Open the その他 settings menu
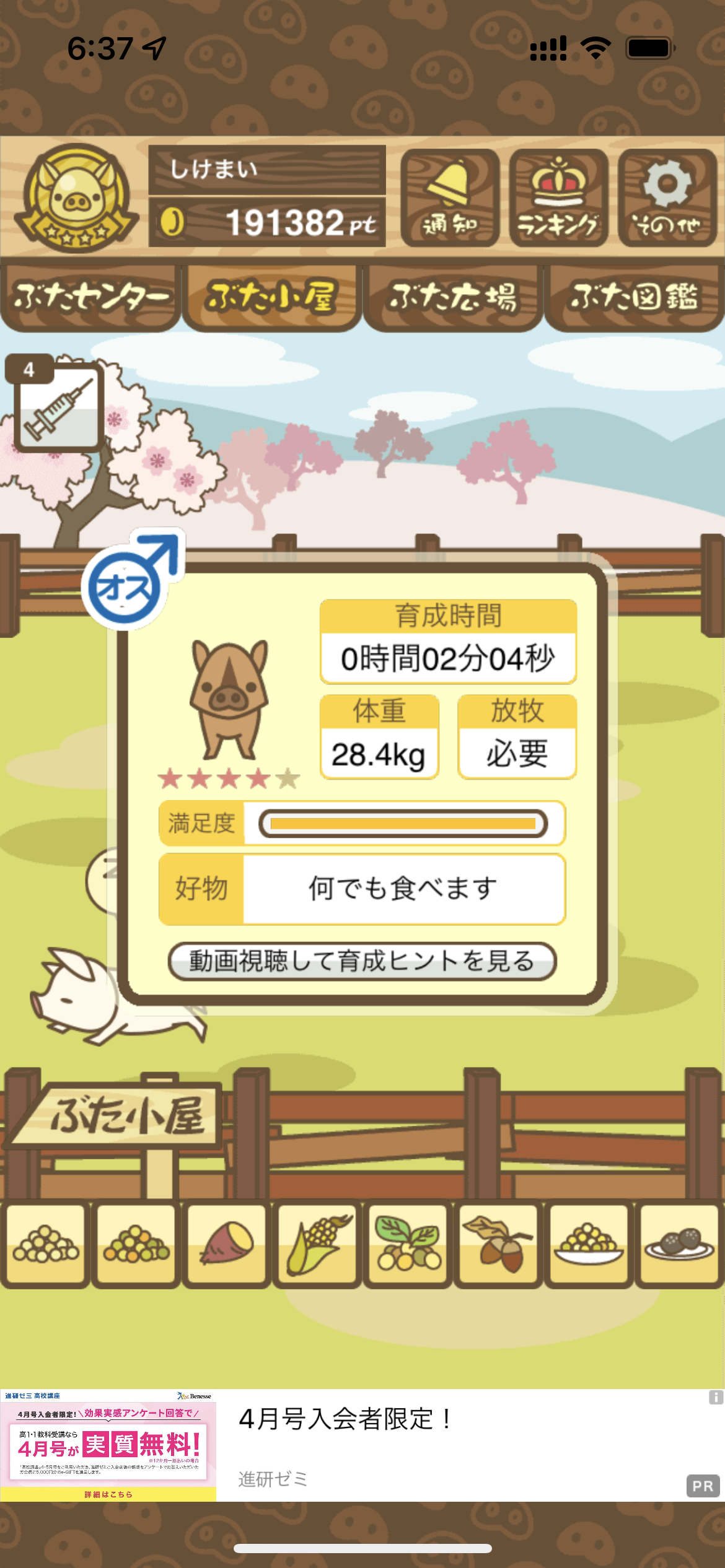725x1568 pixels. (667, 198)
